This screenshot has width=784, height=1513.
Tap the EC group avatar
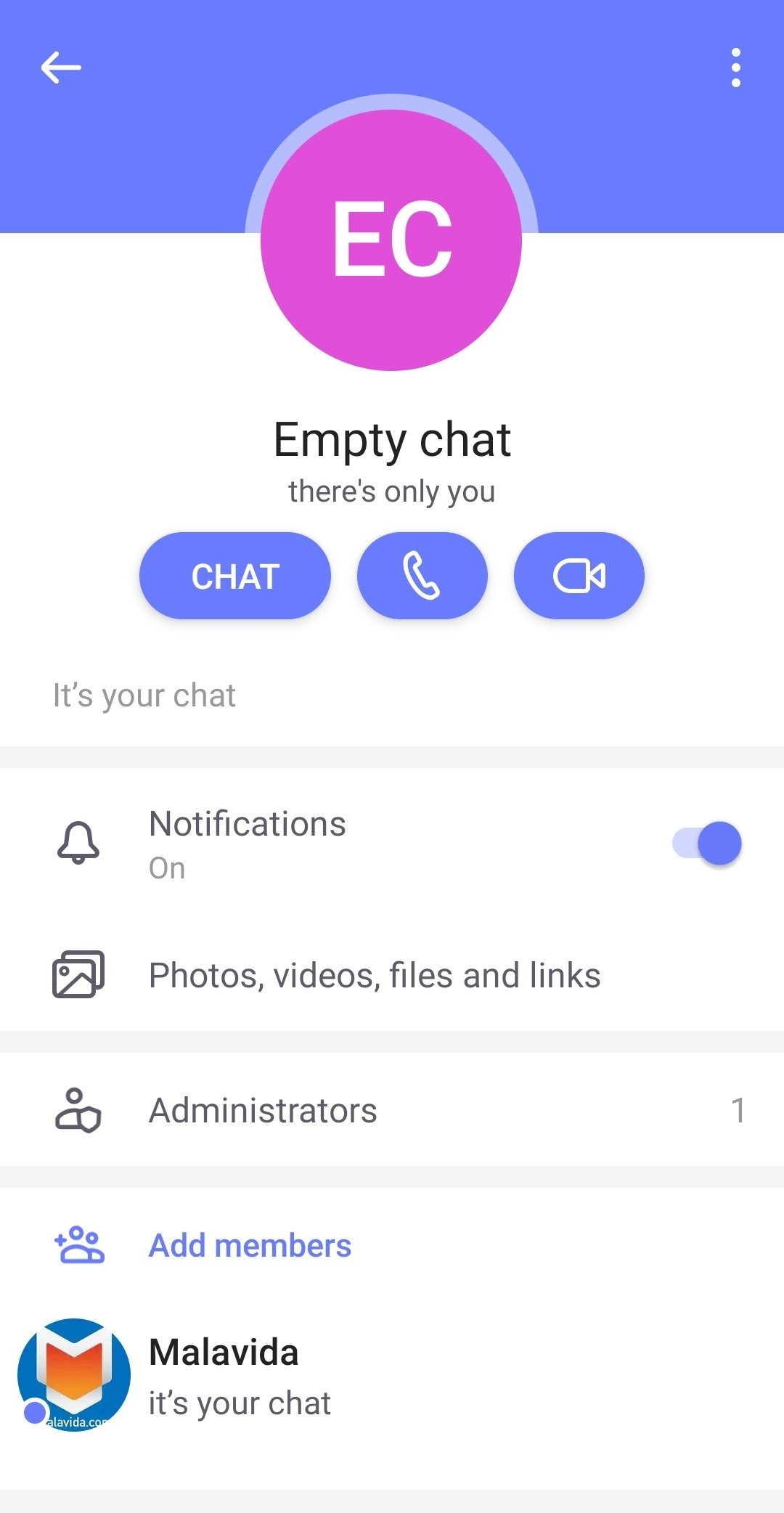[x=391, y=240]
